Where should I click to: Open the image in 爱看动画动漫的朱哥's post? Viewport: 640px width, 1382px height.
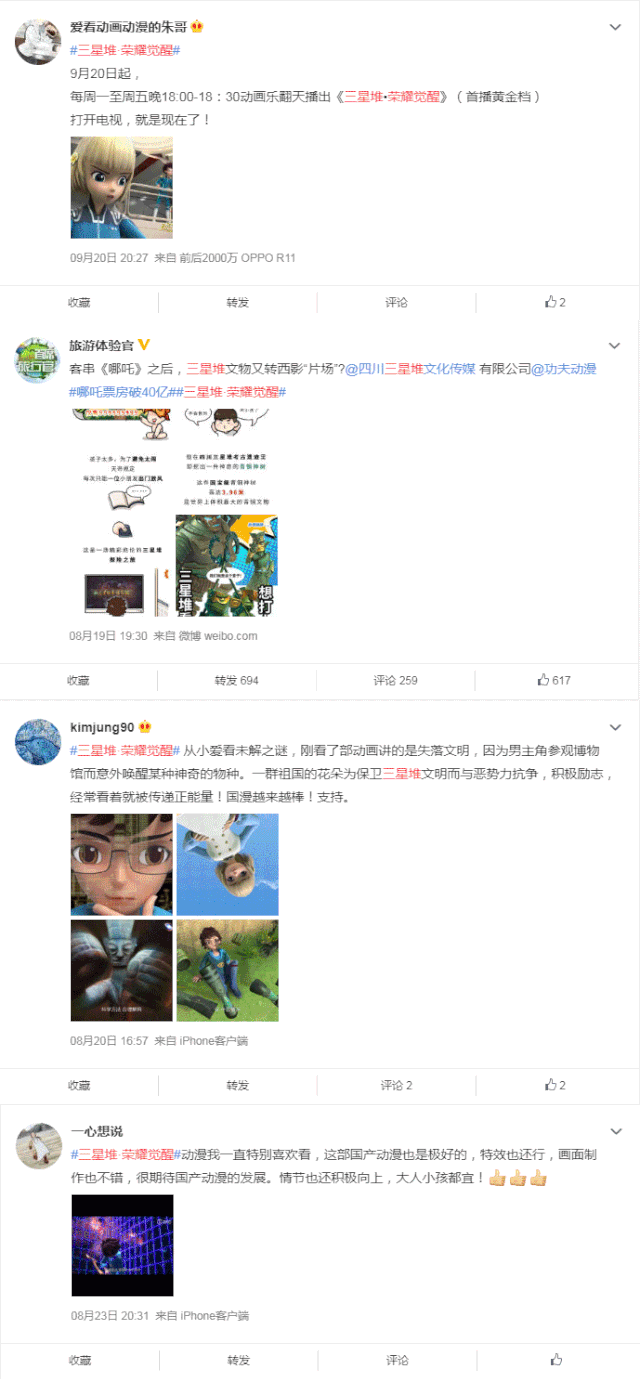121,187
